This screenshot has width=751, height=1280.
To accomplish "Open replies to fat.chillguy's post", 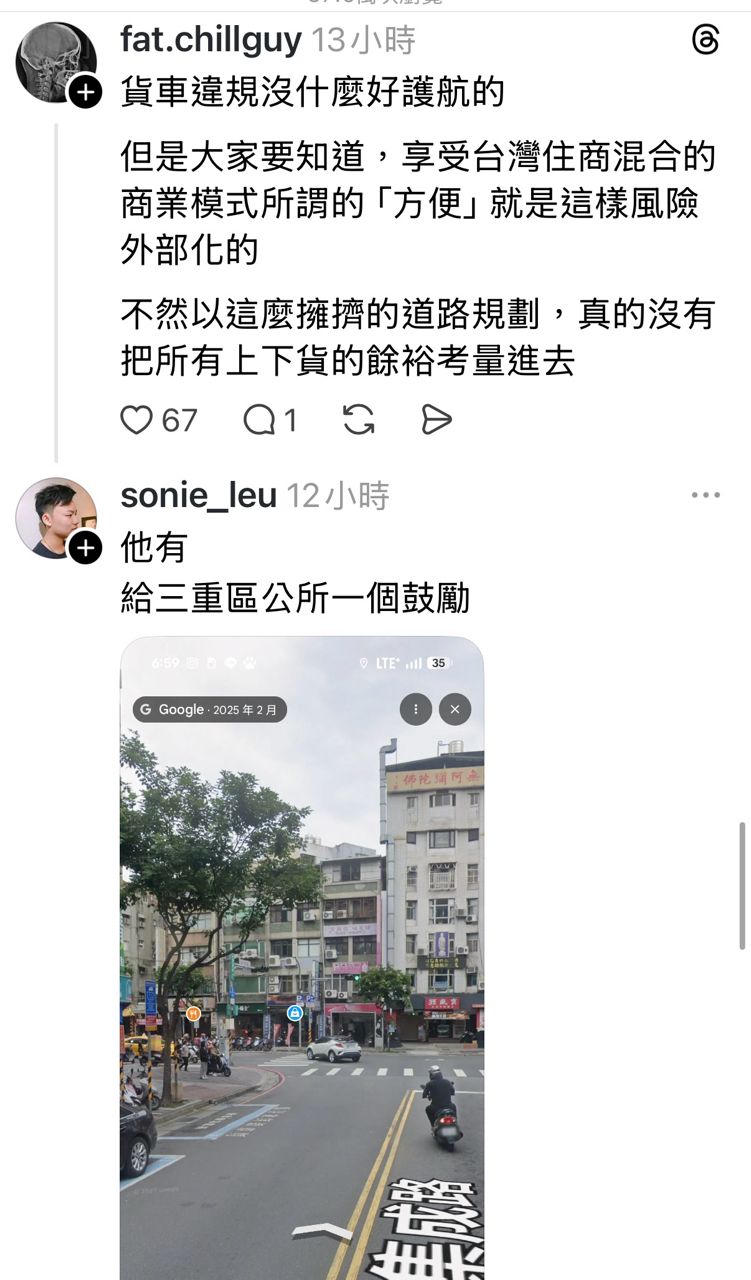I will (259, 420).
